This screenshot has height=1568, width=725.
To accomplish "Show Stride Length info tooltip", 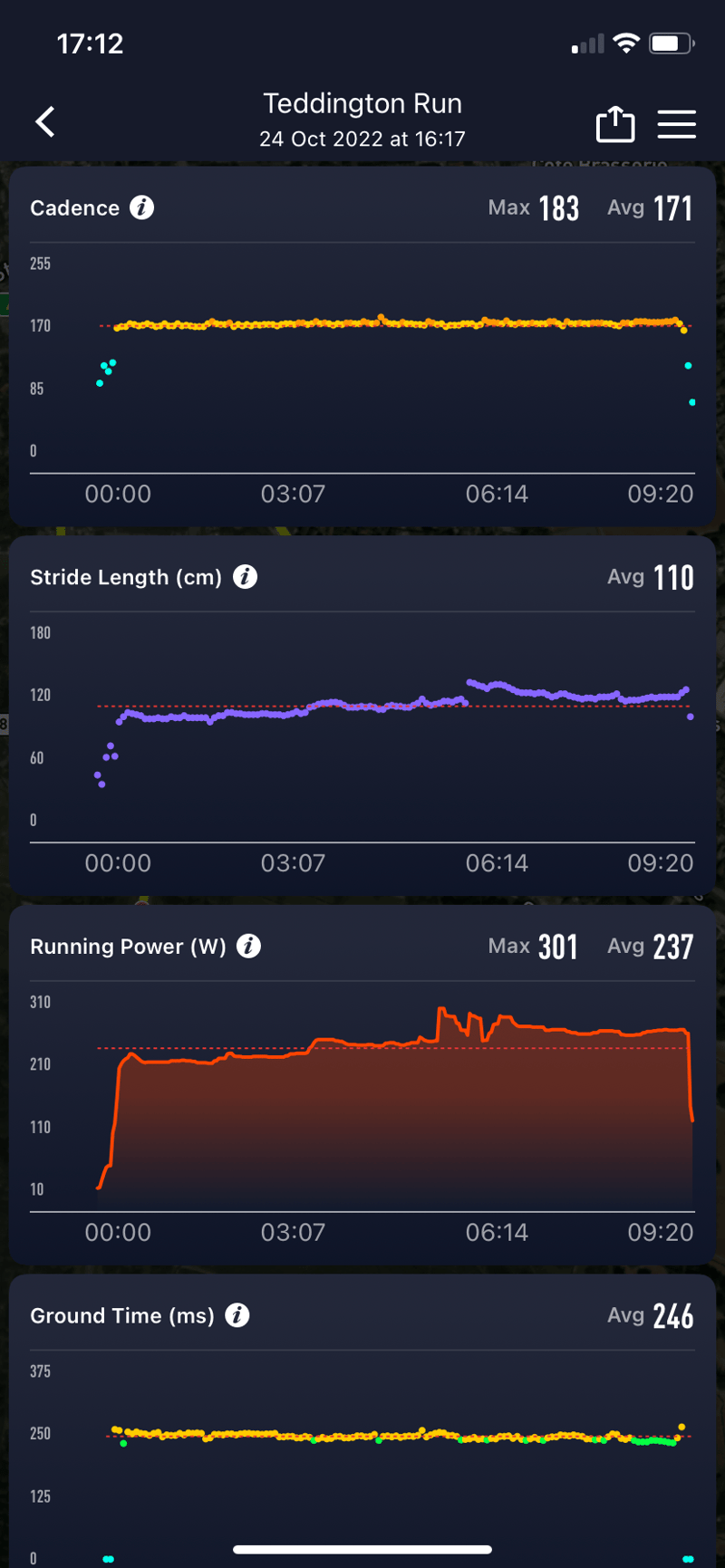I will [x=245, y=577].
